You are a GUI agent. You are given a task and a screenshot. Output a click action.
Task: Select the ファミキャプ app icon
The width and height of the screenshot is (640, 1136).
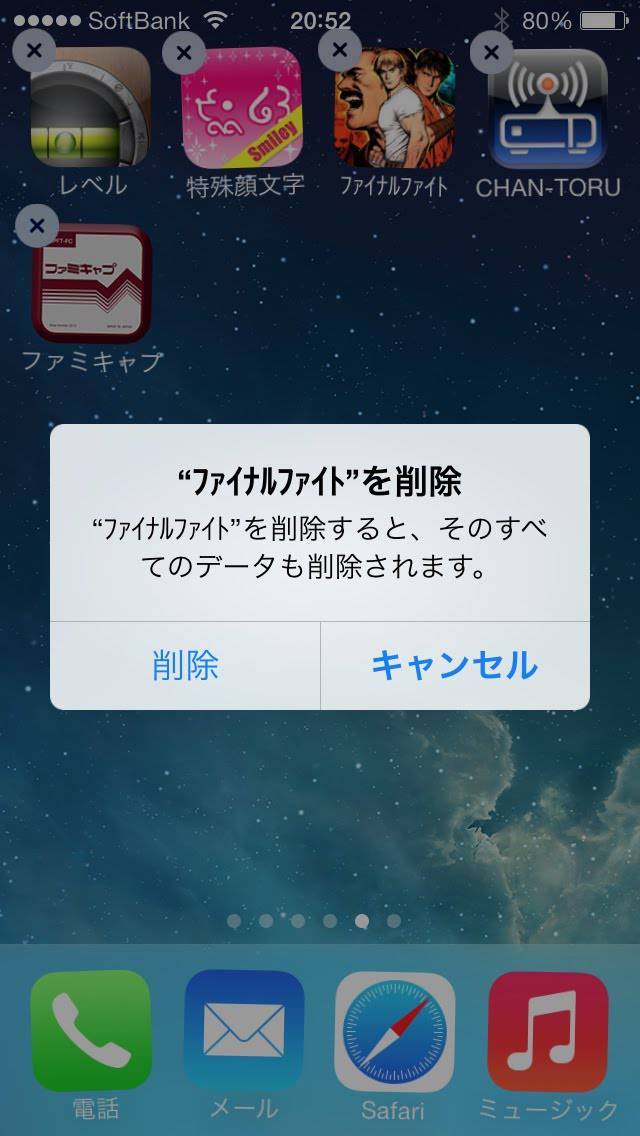pyautogui.click(x=92, y=283)
